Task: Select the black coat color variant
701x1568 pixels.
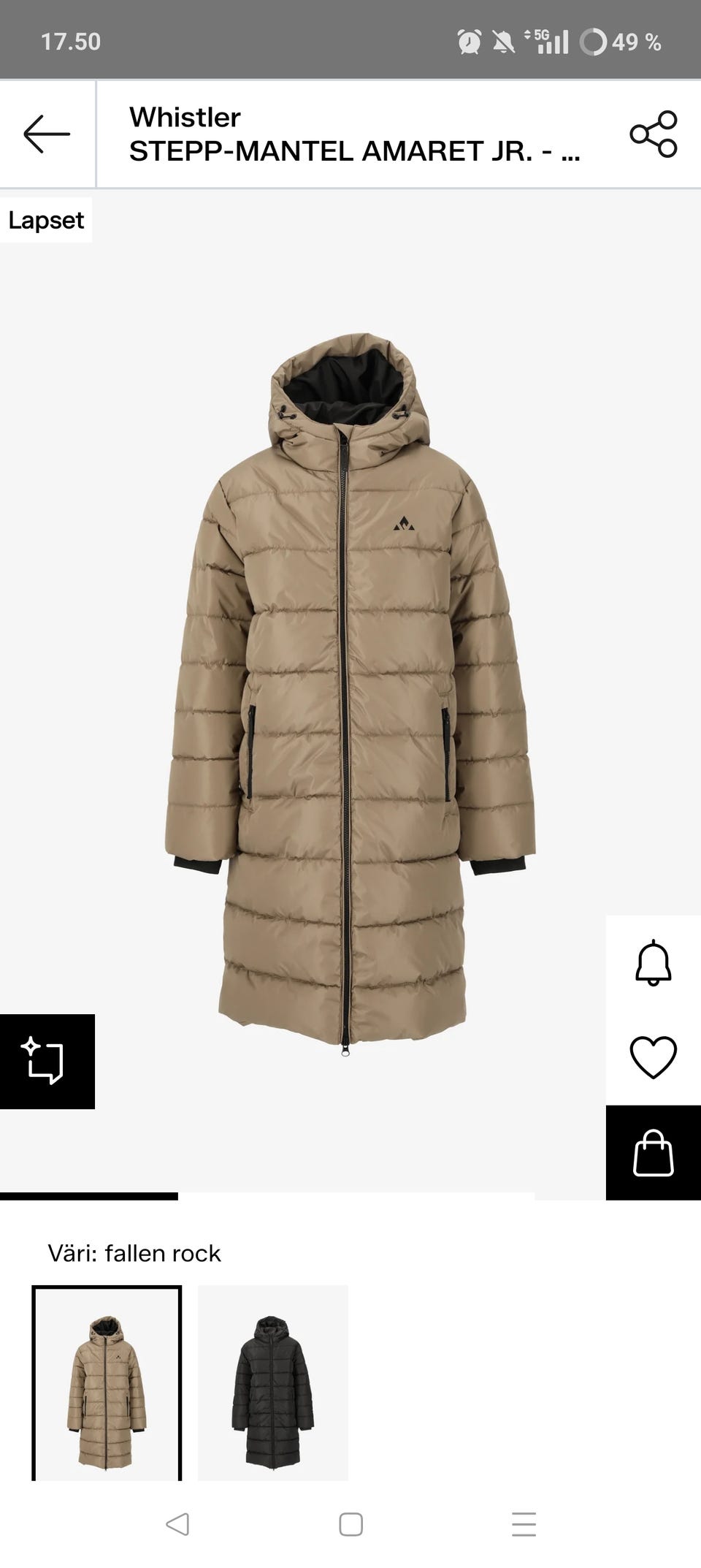Action: tap(272, 1382)
